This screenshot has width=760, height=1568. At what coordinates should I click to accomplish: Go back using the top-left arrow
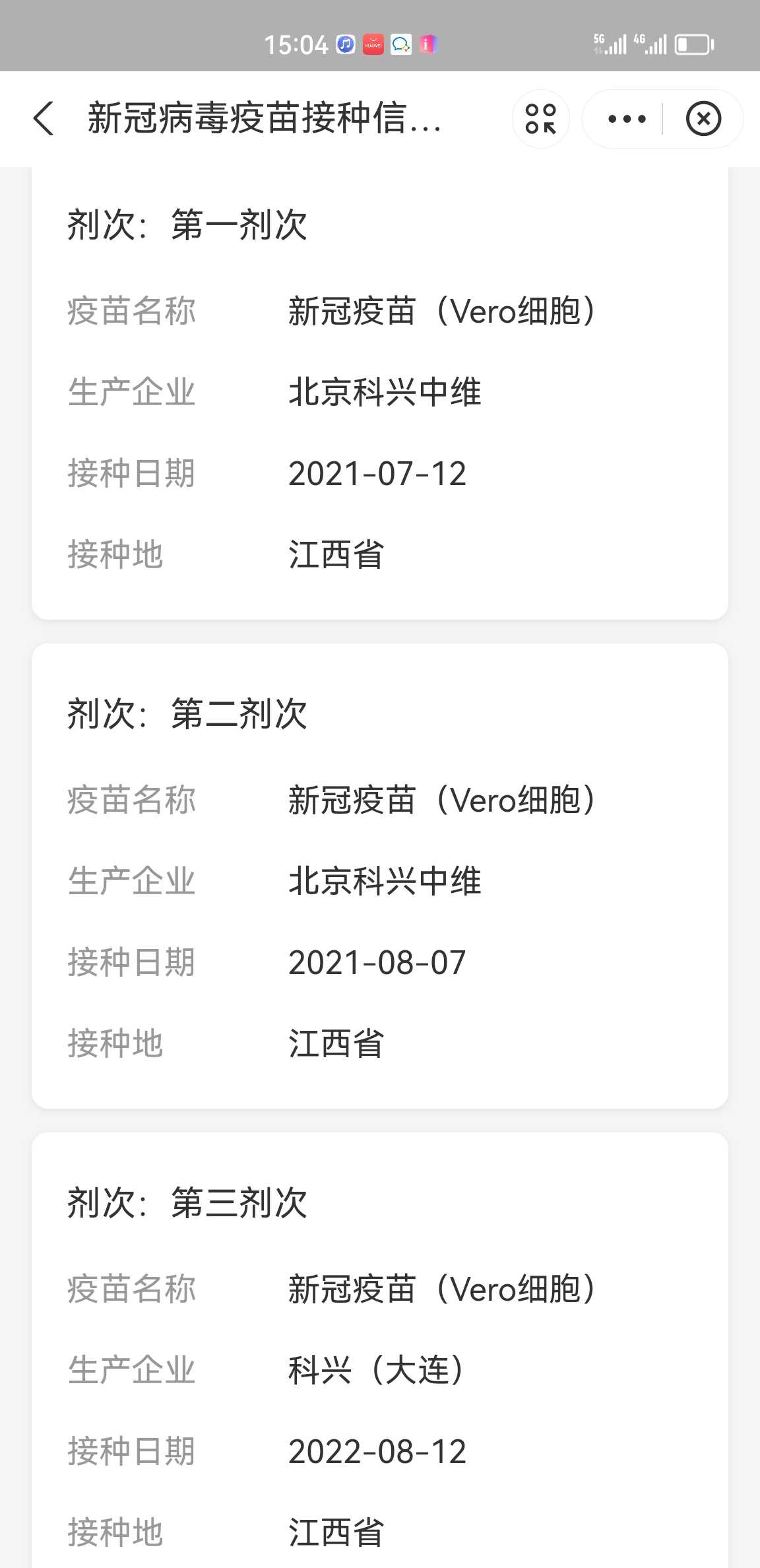(x=44, y=119)
